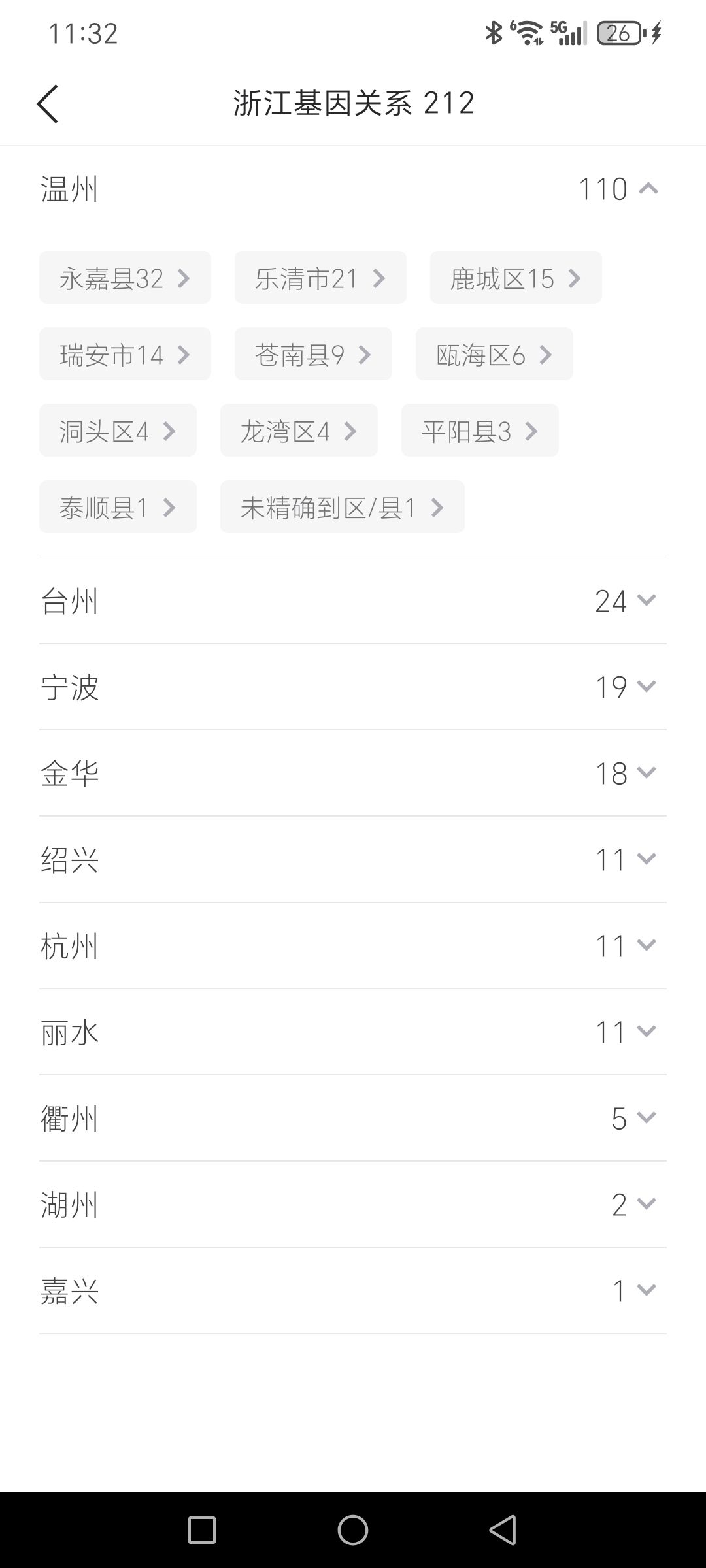
Task: View 瑞安市14 relatives
Action: (125, 355)
